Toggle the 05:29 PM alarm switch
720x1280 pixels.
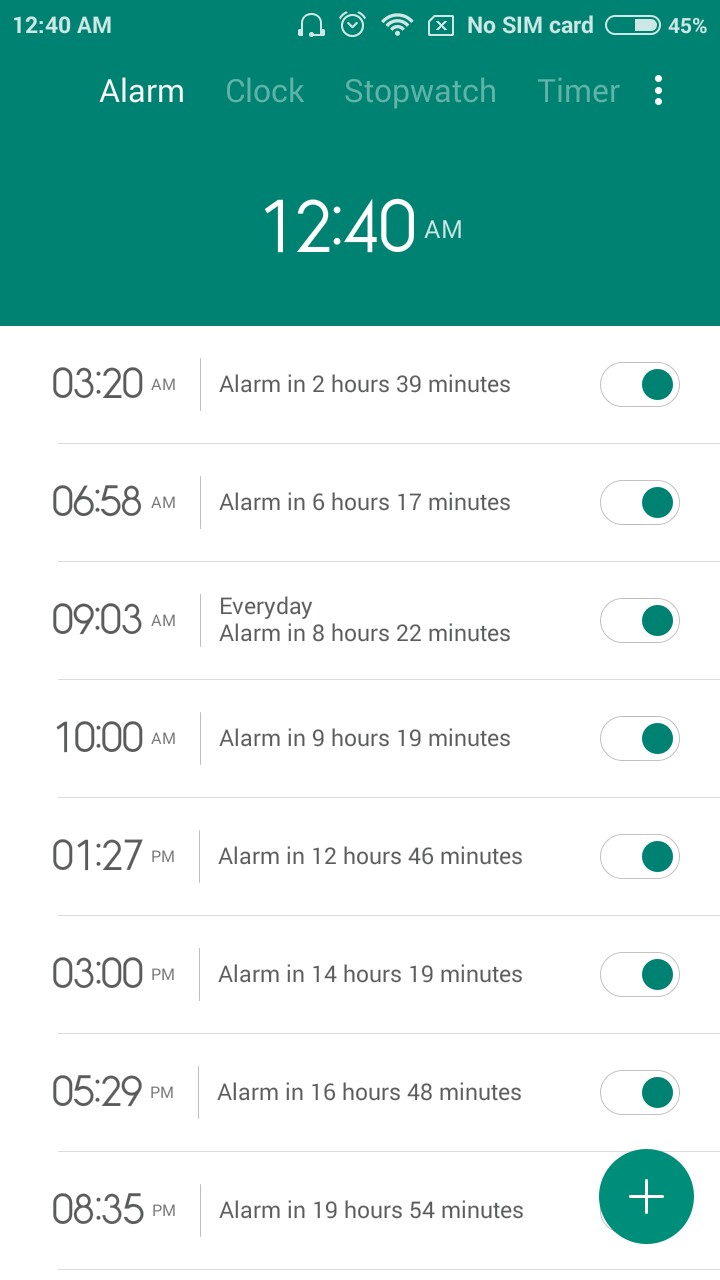640,1093
